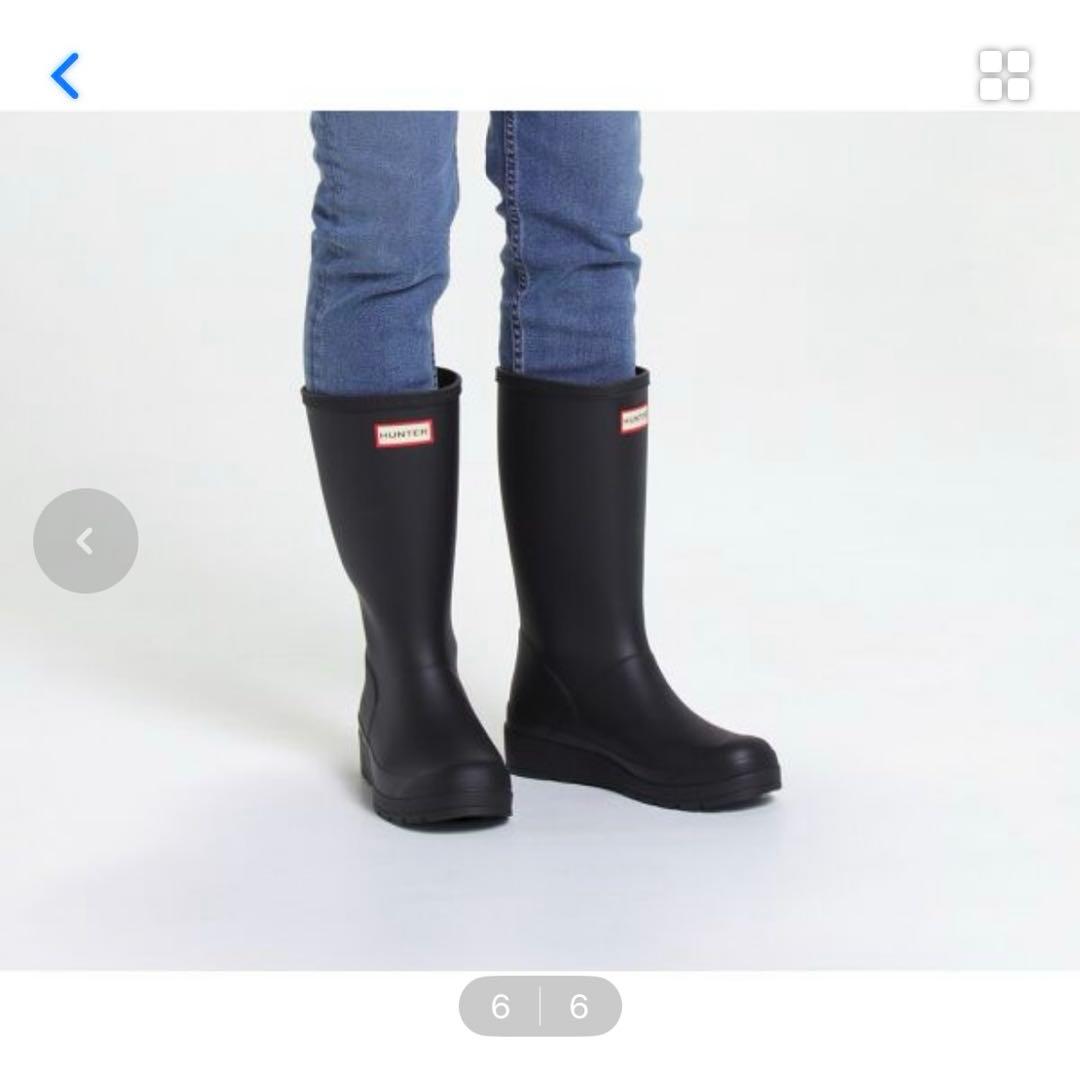Go back using the blue arrow
The image size is (1080, 1080).
66,76
